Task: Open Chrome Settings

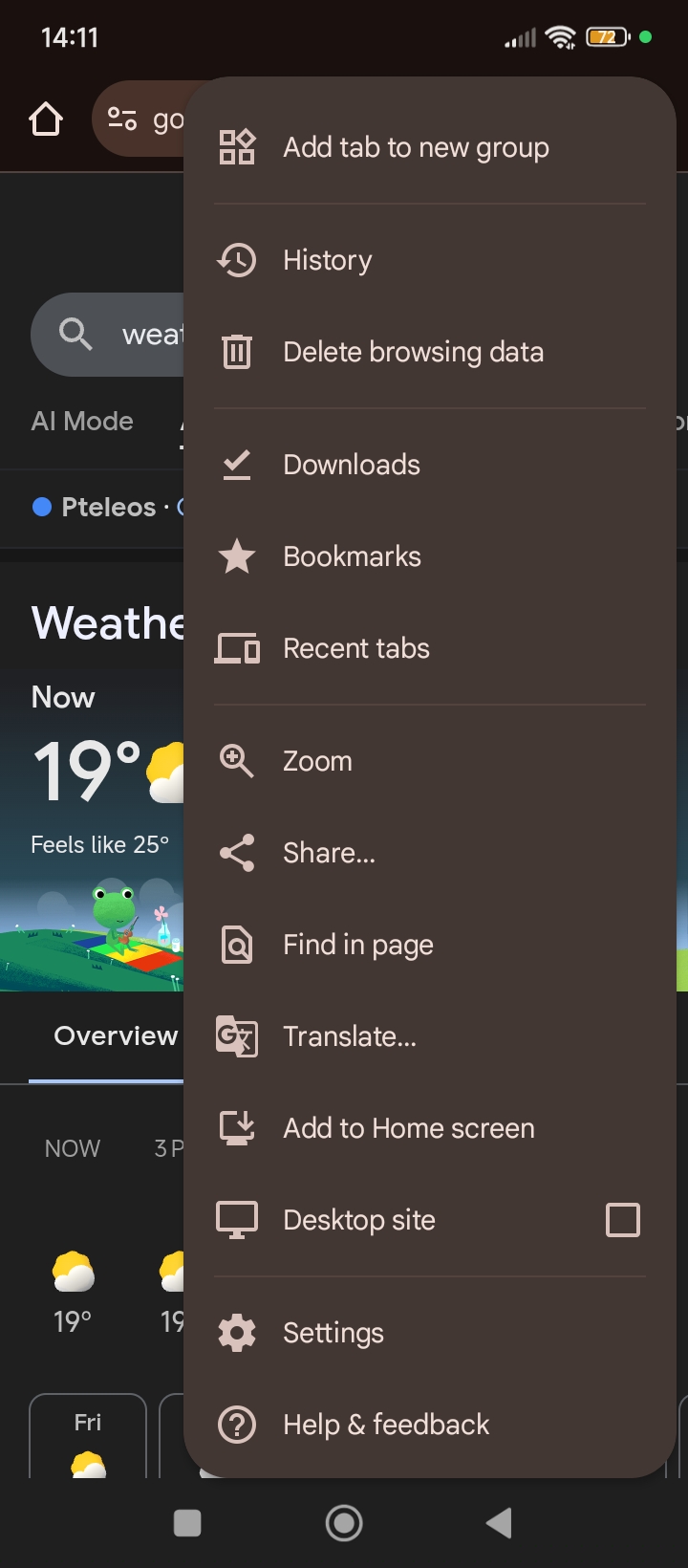Action: (x=333, y=1333)
